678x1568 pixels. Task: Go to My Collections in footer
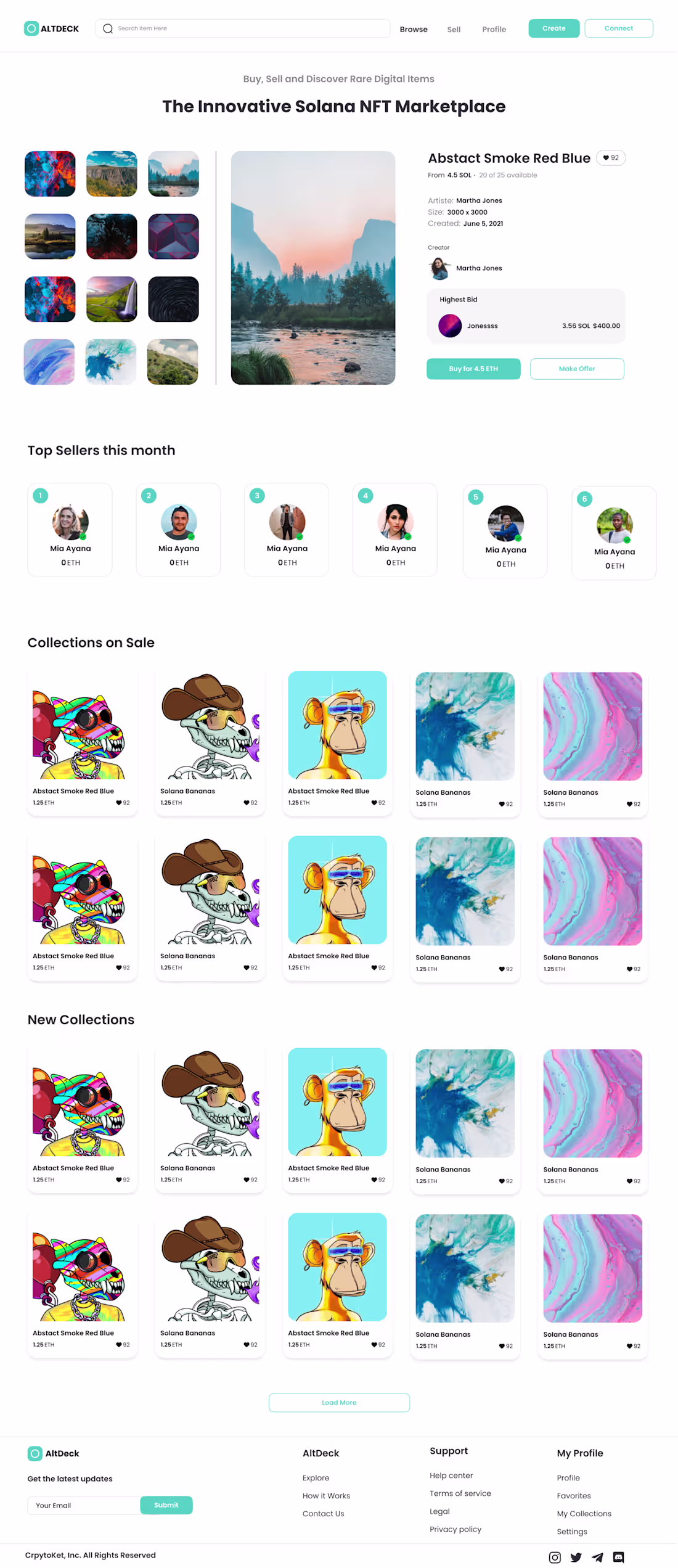(x=584, y=1514)
